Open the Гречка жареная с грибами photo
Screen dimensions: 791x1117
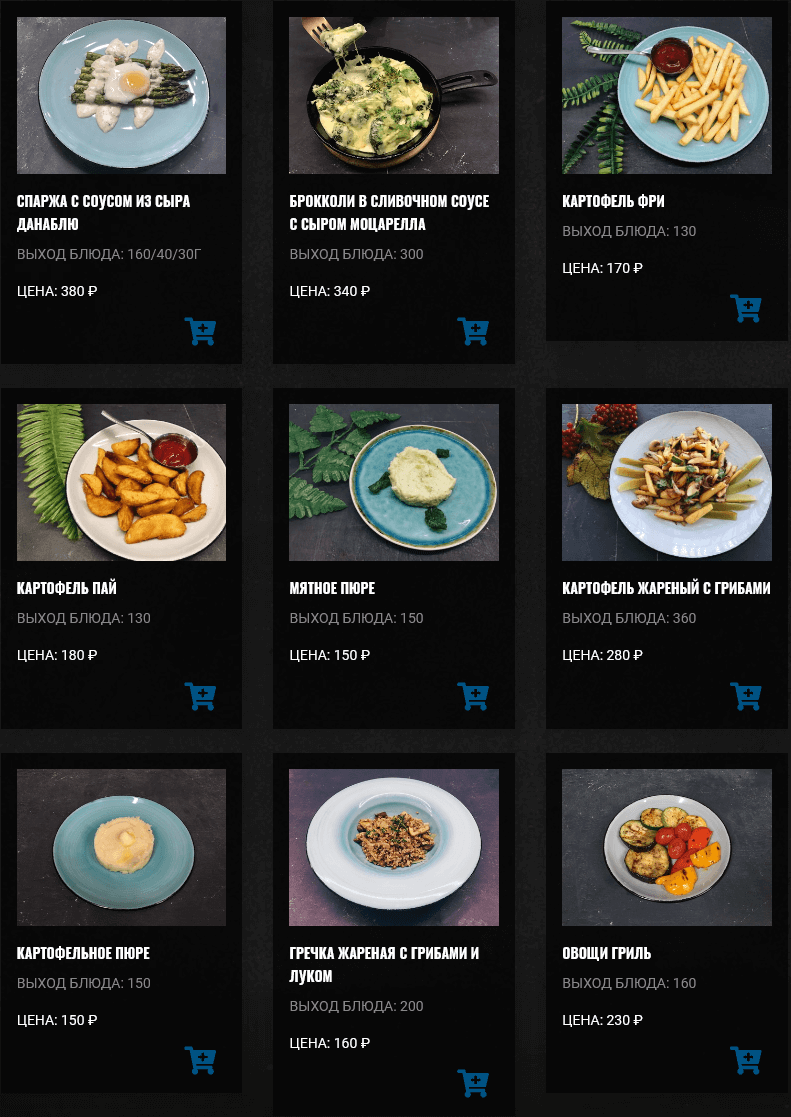pos(393,847)
